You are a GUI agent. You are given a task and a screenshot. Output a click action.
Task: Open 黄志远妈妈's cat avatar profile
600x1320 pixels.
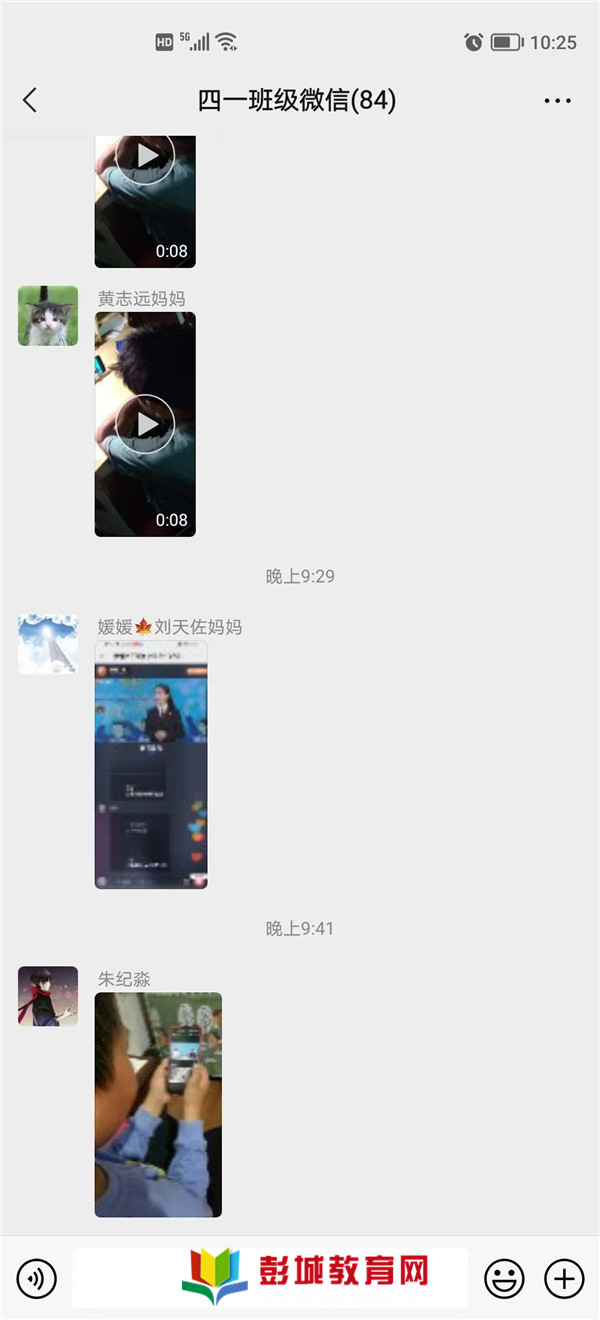(48, 316)
